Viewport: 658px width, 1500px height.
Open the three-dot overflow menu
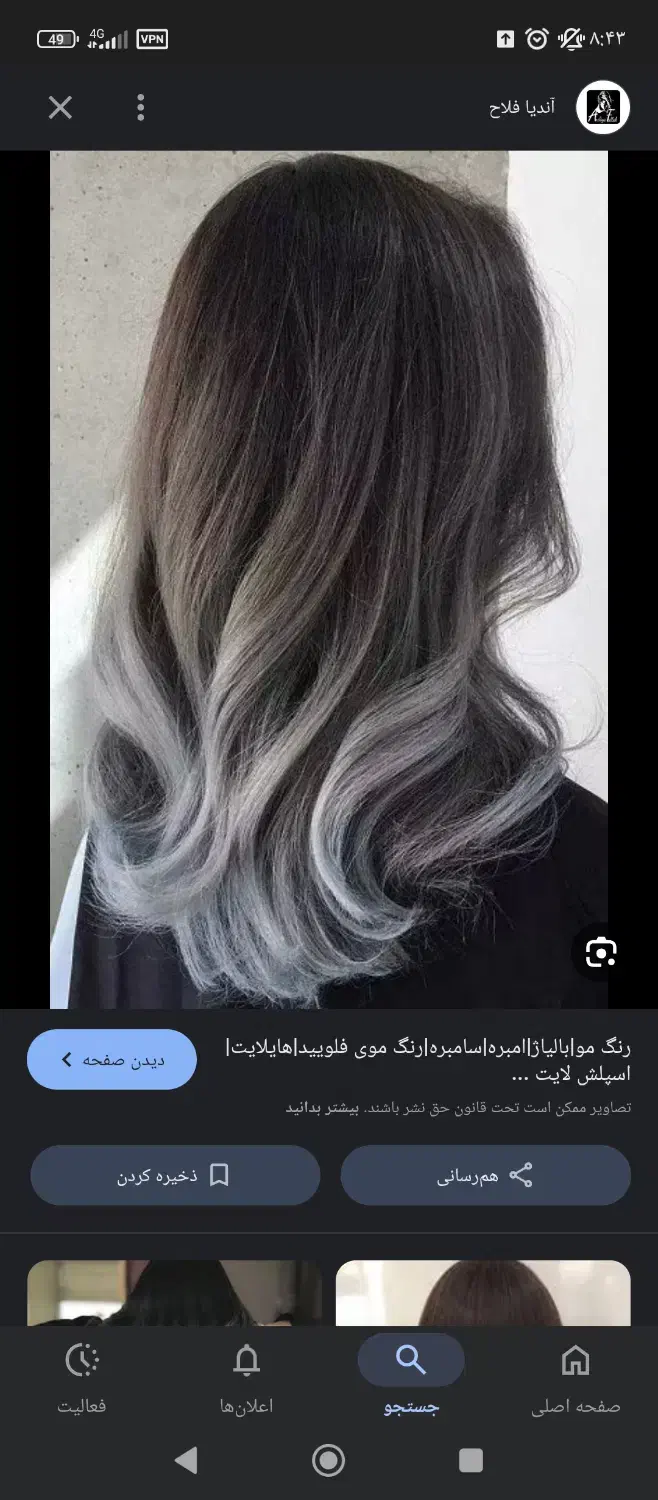(x=141, y=107)
